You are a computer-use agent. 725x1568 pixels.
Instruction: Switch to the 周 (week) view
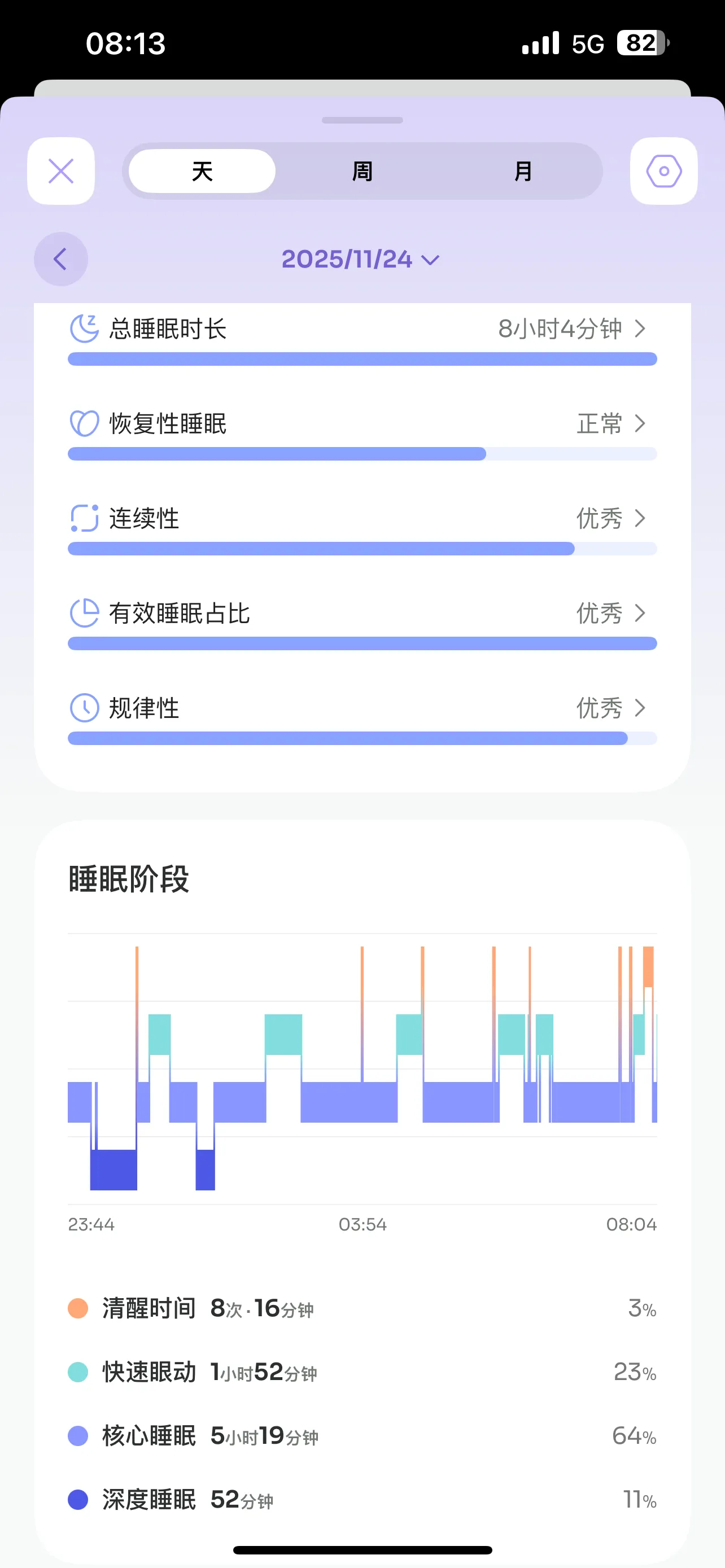tap(362, 171)
